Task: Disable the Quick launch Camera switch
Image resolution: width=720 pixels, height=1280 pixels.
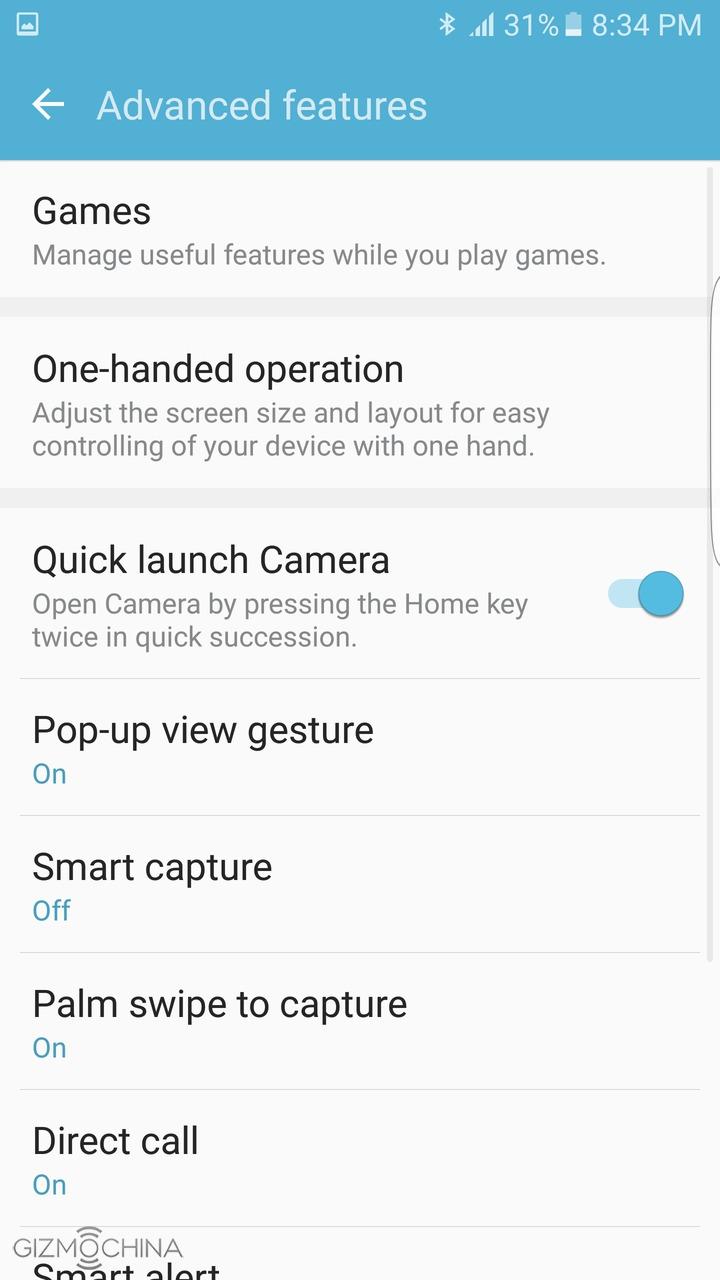Action: coord(646,594)
